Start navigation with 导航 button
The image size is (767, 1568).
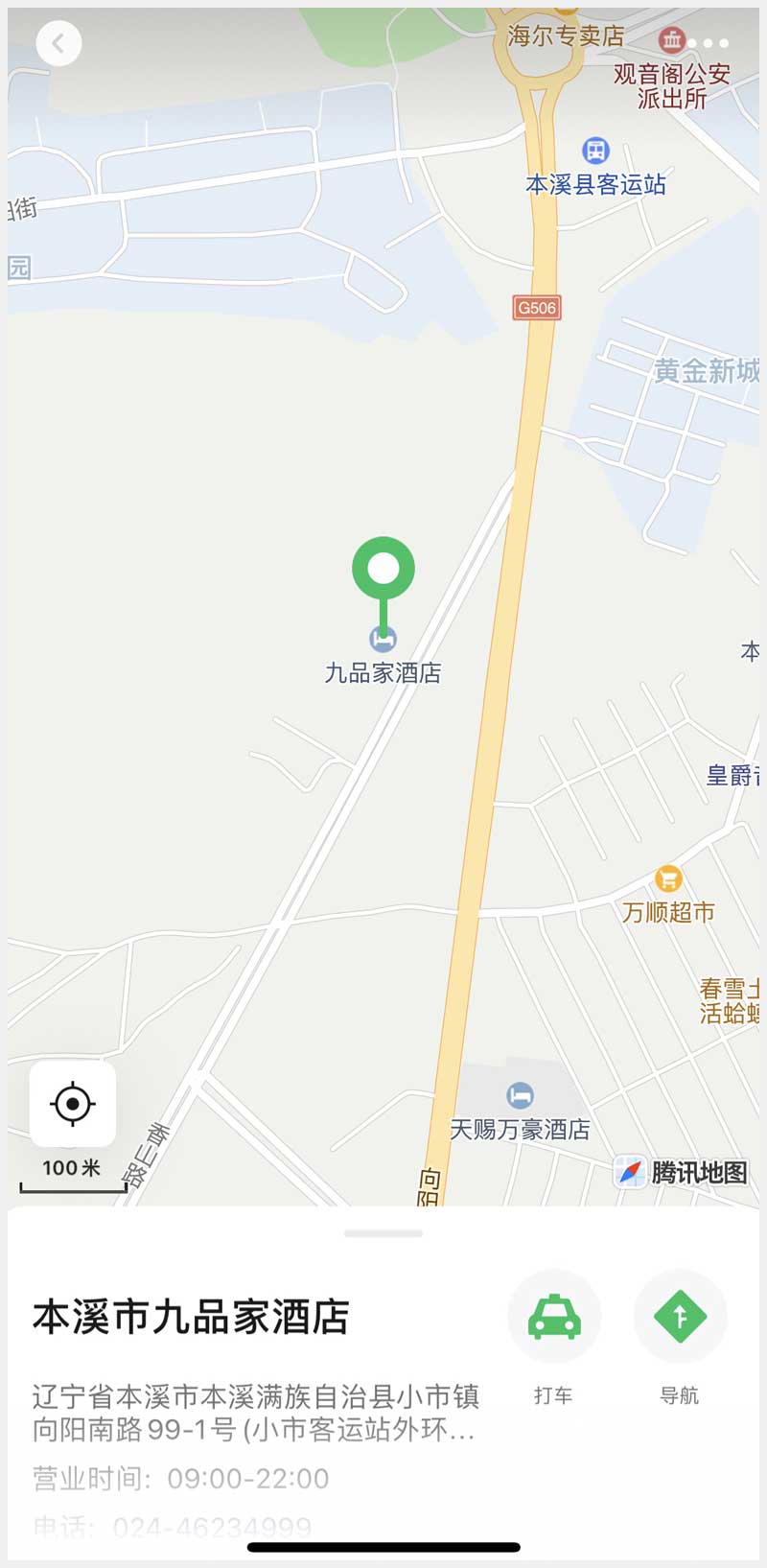click(x=680, y=1317)
